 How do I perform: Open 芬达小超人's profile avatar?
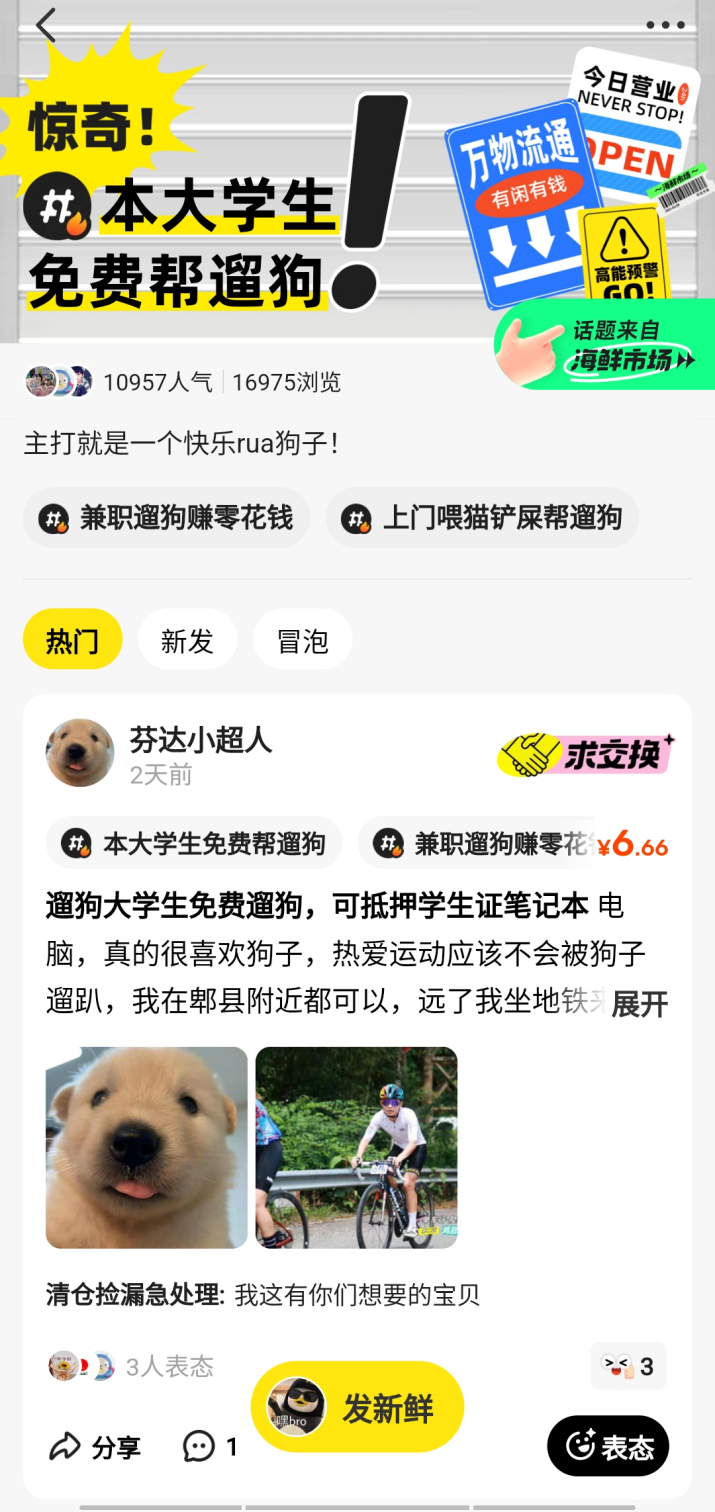(80, 752)
